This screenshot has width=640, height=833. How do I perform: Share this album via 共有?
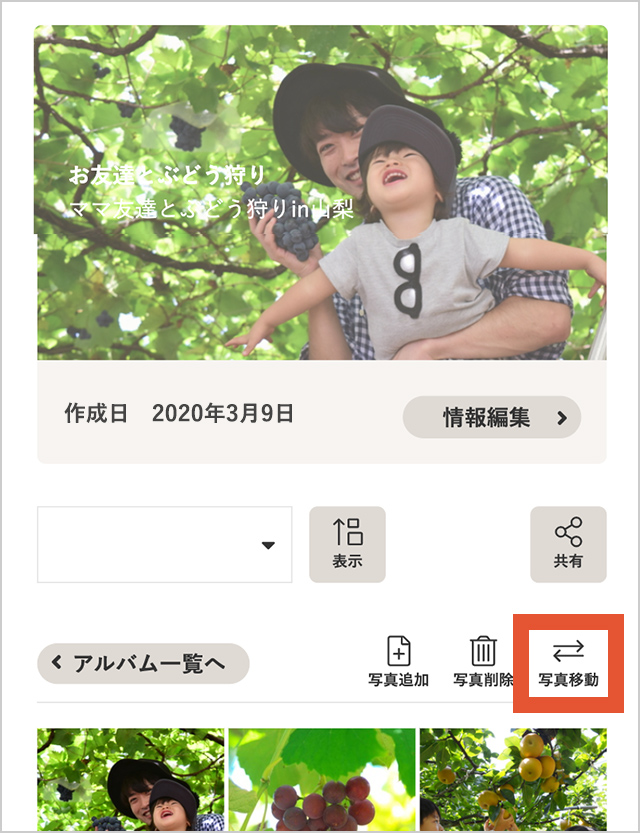click(568, 544)
